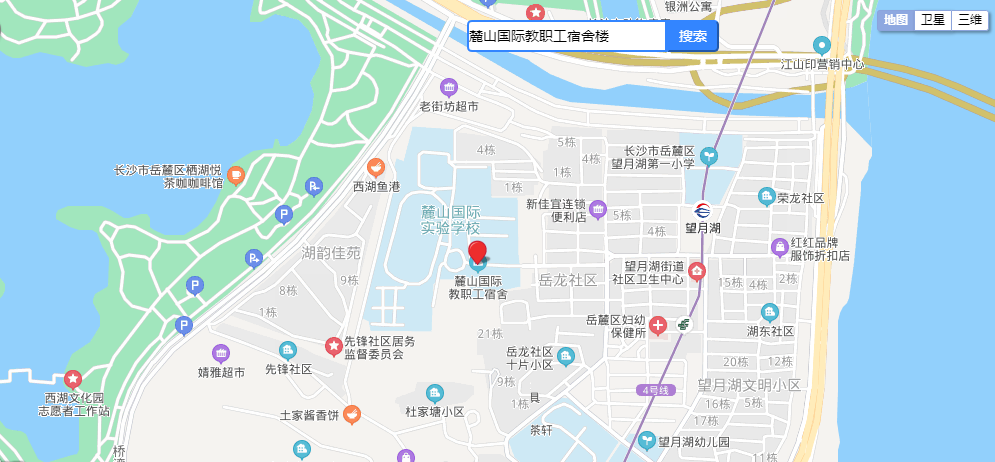
Task: Select the 西湖文化园志愿者工作站 marker
Action: [73, 380]
